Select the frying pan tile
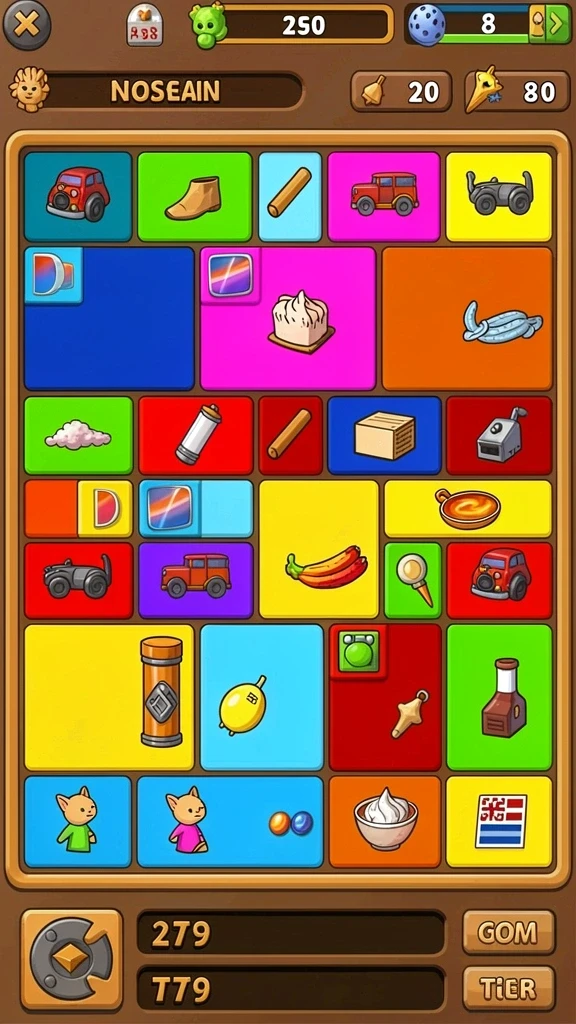This screenshot has width=576, height=1024. pyautogui.click(x=468, y=509)
